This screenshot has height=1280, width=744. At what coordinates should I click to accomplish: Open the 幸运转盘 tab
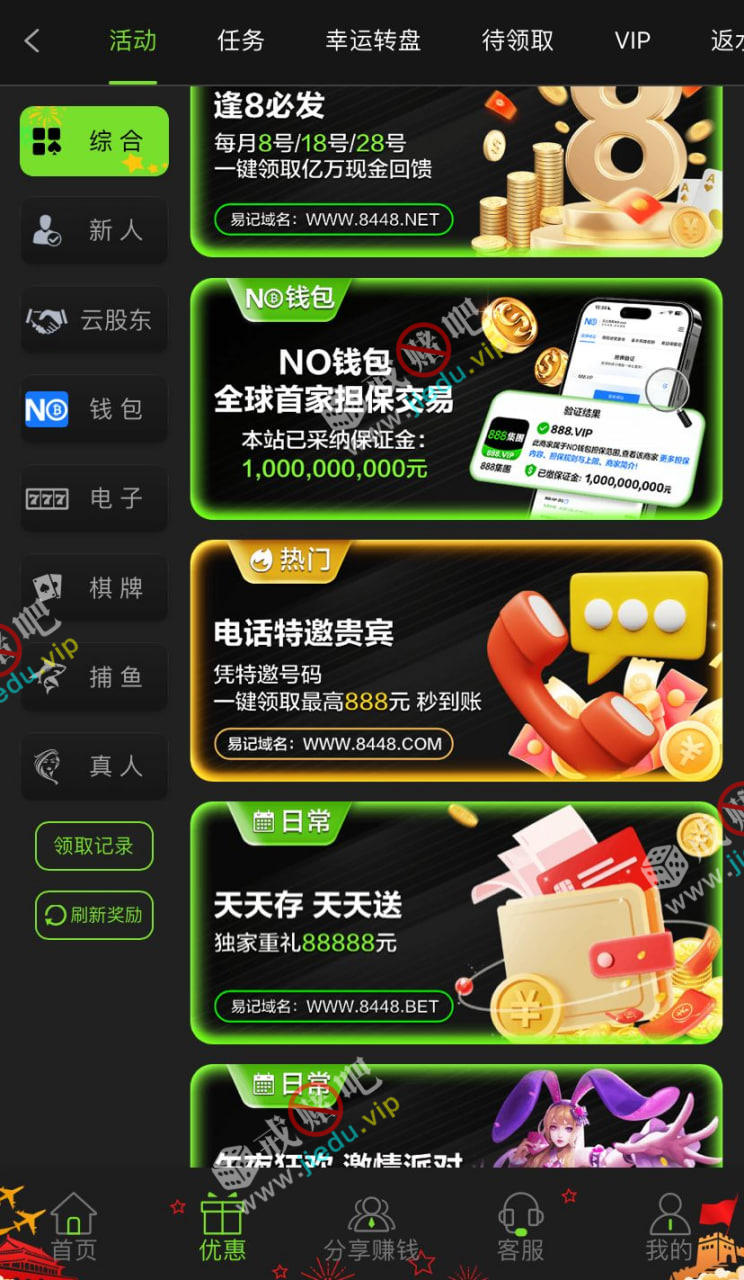pyautogui.click(x=373, y=41)
